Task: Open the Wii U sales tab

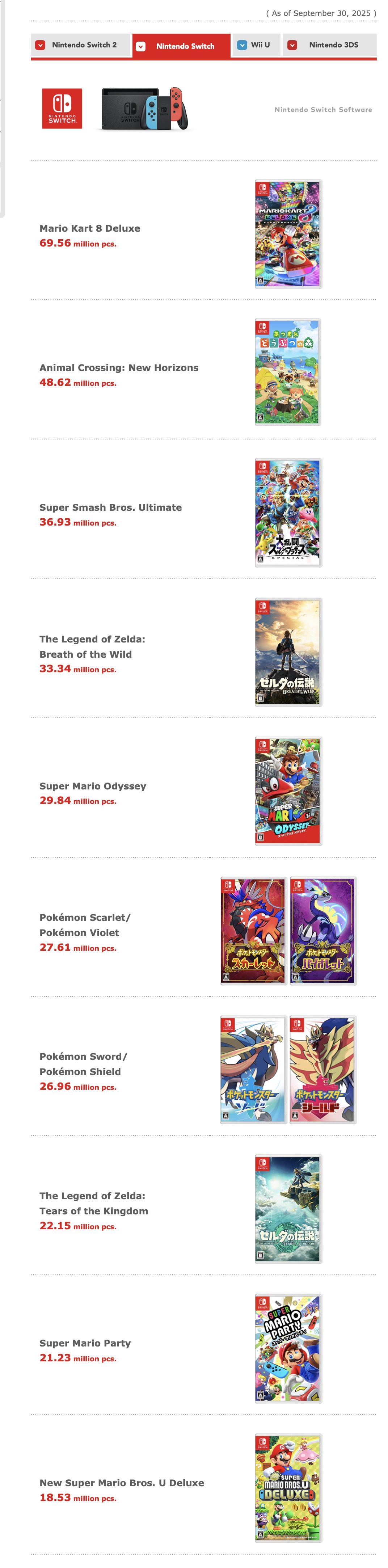Action: [x=255, y=45]
